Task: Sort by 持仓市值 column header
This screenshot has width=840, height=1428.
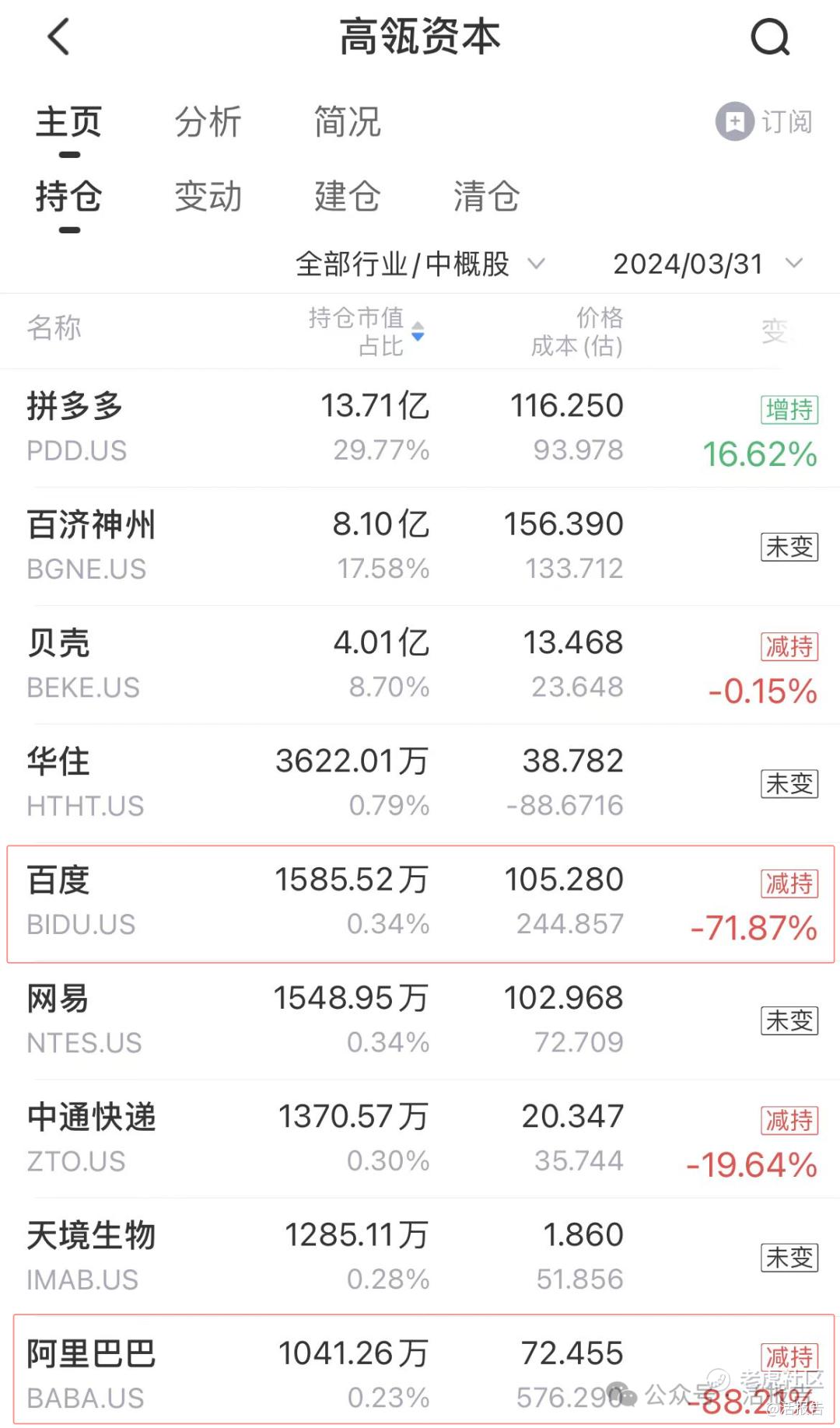Action: 366,331
